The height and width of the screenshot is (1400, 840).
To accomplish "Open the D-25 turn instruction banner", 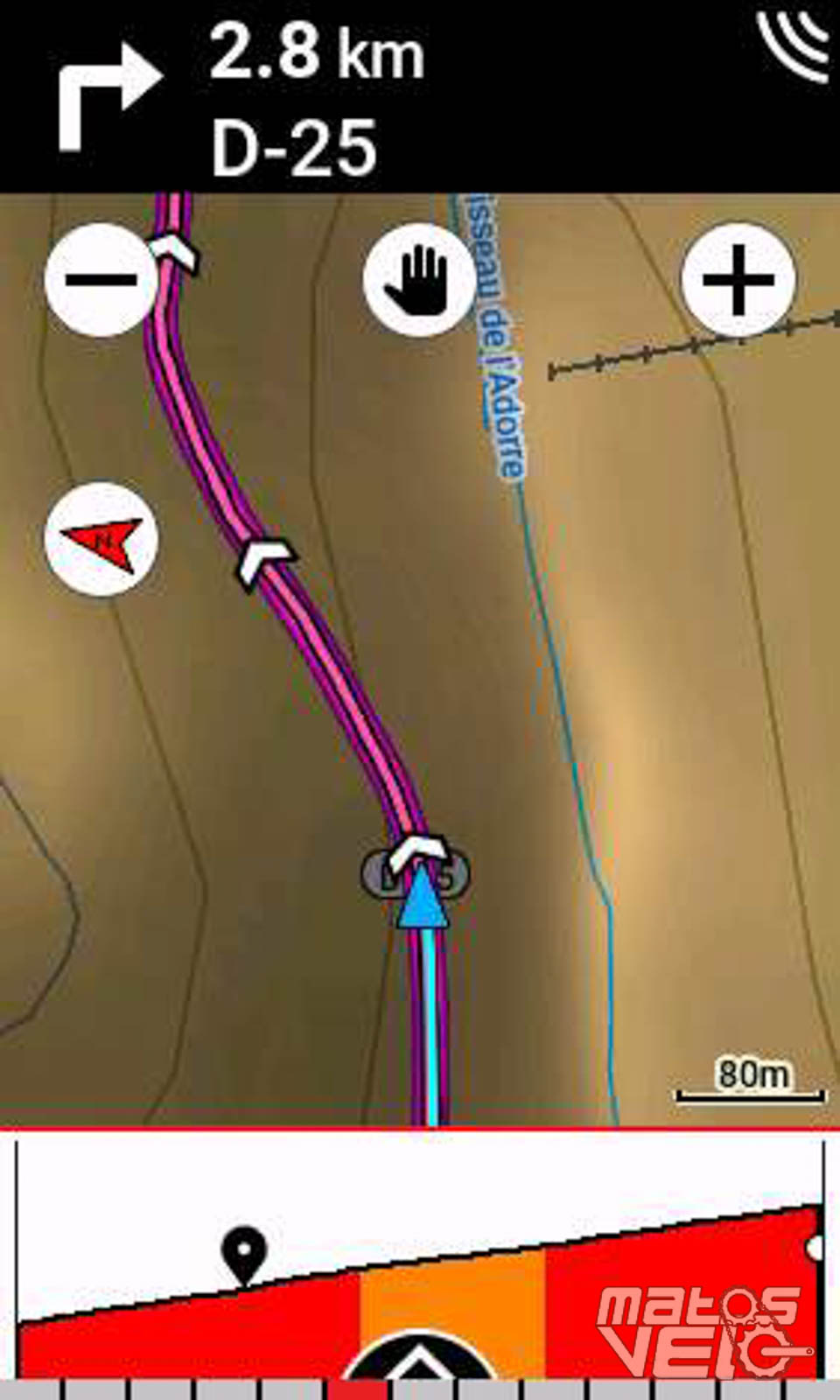I will click(420, 96).
